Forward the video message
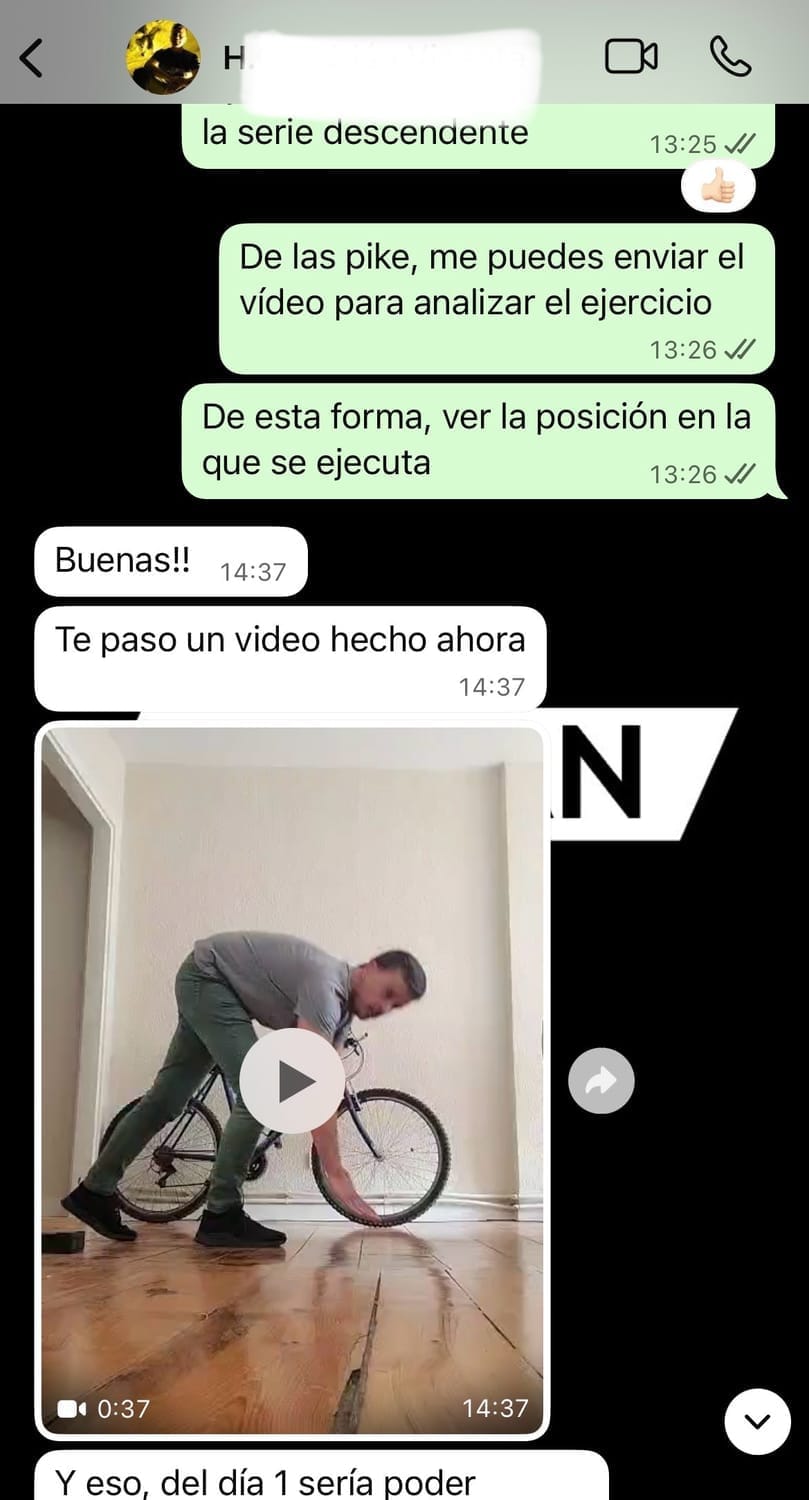 click(601, 1080)
